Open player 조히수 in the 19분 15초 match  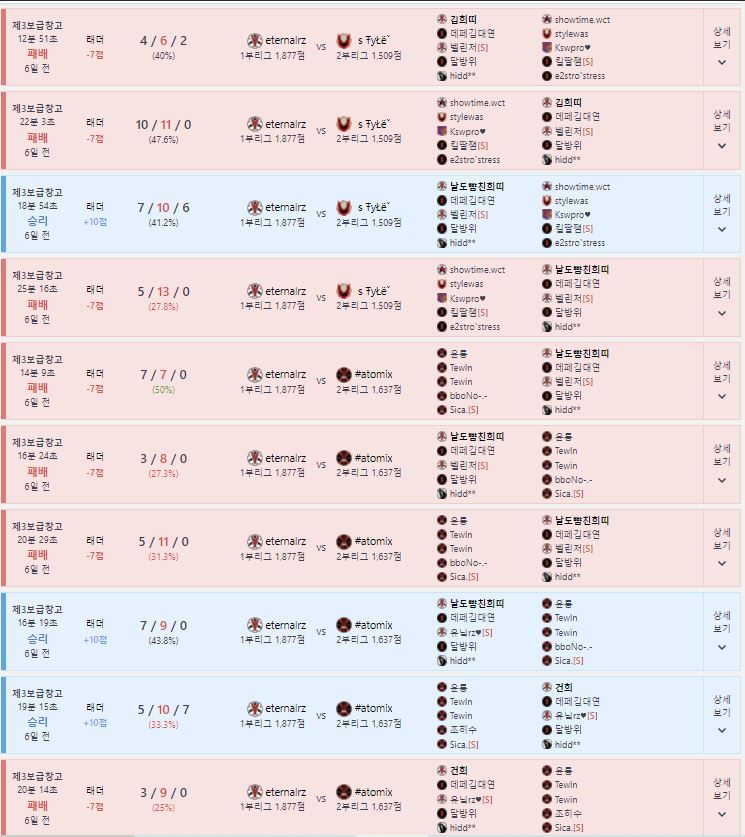(461, 729)
